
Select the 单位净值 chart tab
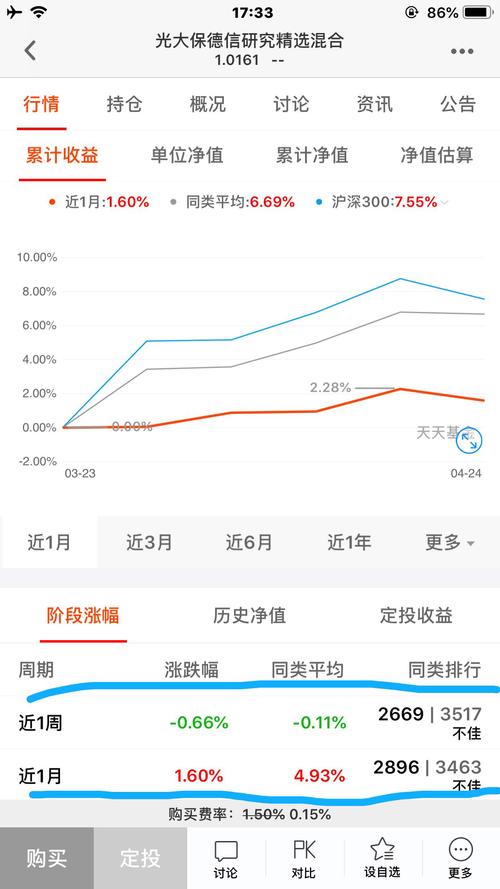pos(187,155)
